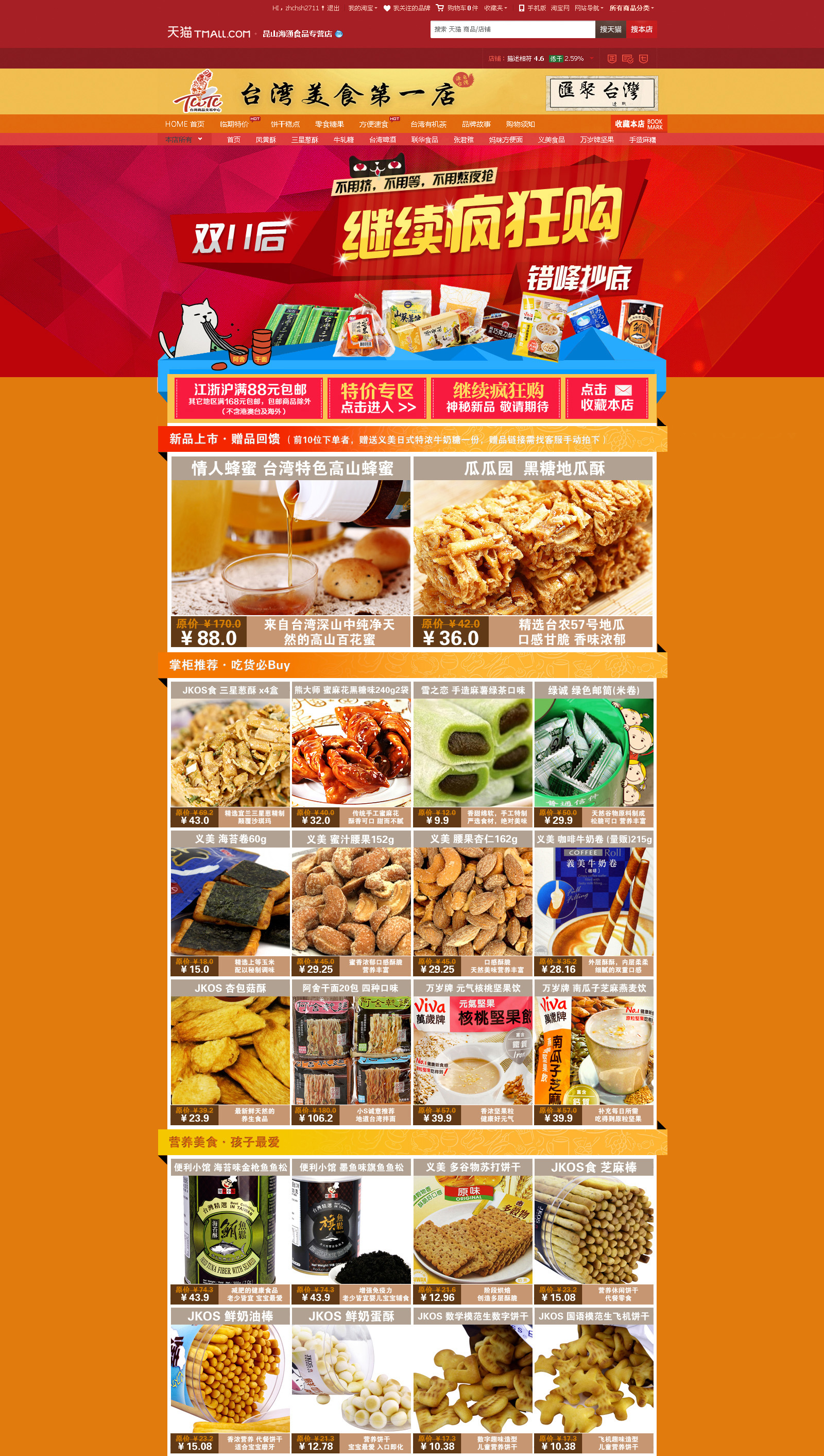
Task: Enter the 特价专区 点击进入 banner
Action: tap(377, 399)
